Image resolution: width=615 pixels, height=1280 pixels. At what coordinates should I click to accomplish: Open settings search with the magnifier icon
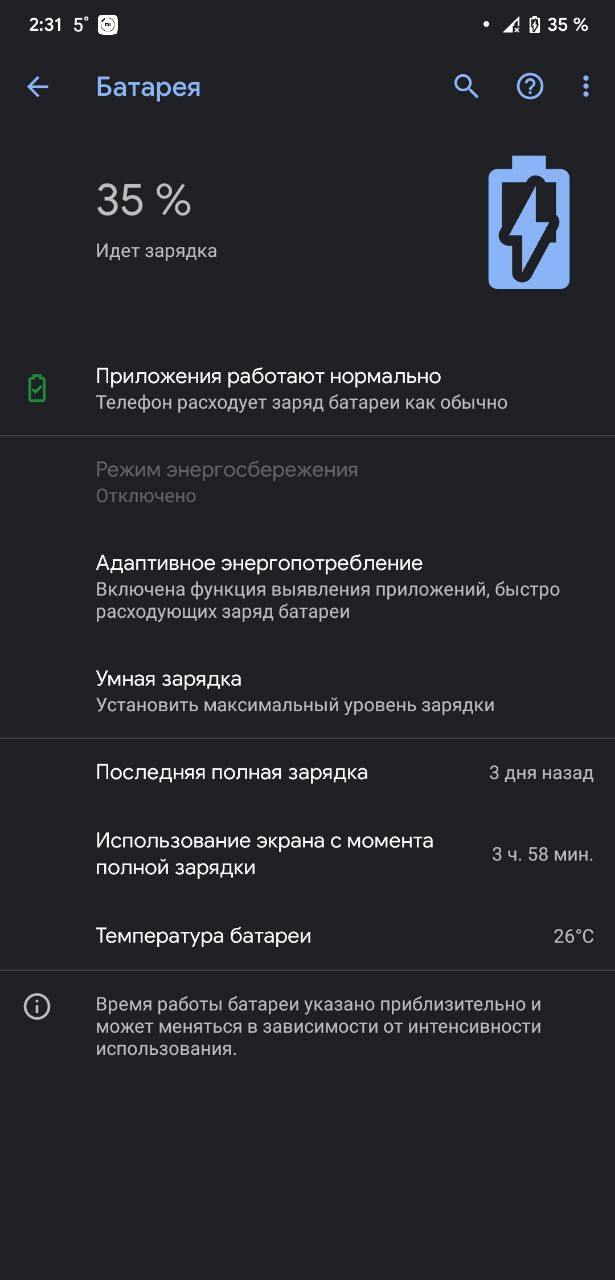(x=466, y=86)
